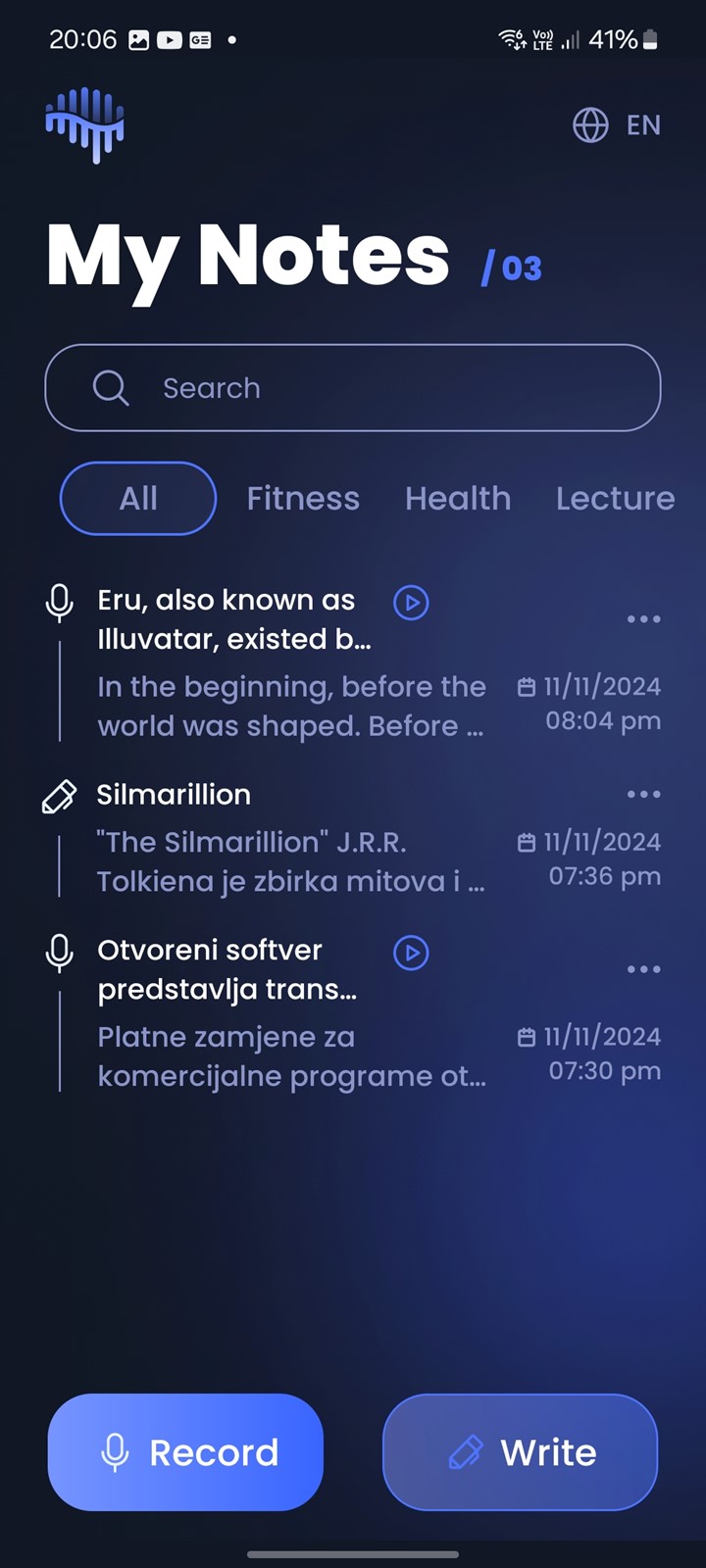Open the EN language selector
Viewport: 706px width, 1568px height.
point(617,125)
